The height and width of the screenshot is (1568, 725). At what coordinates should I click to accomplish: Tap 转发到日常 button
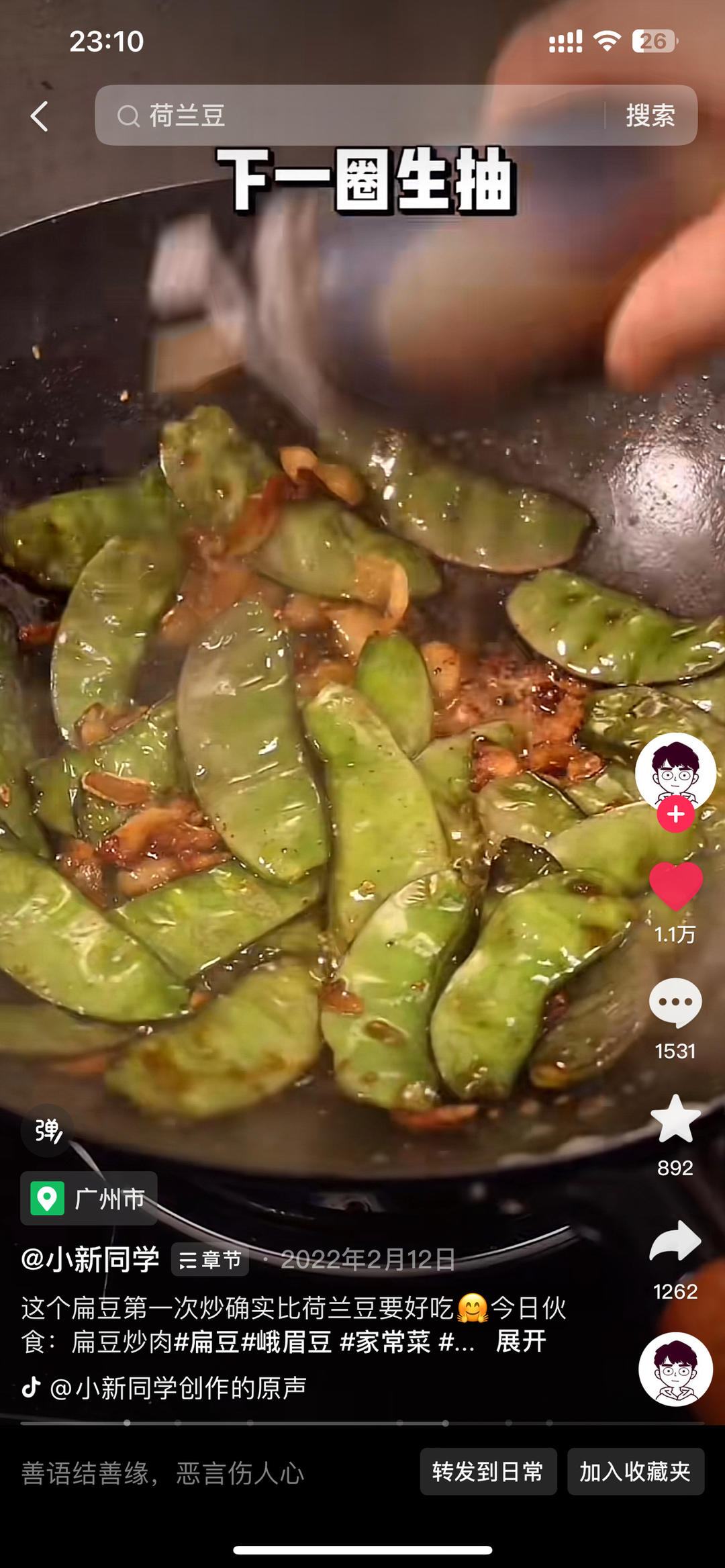[x=488, y=1471]
